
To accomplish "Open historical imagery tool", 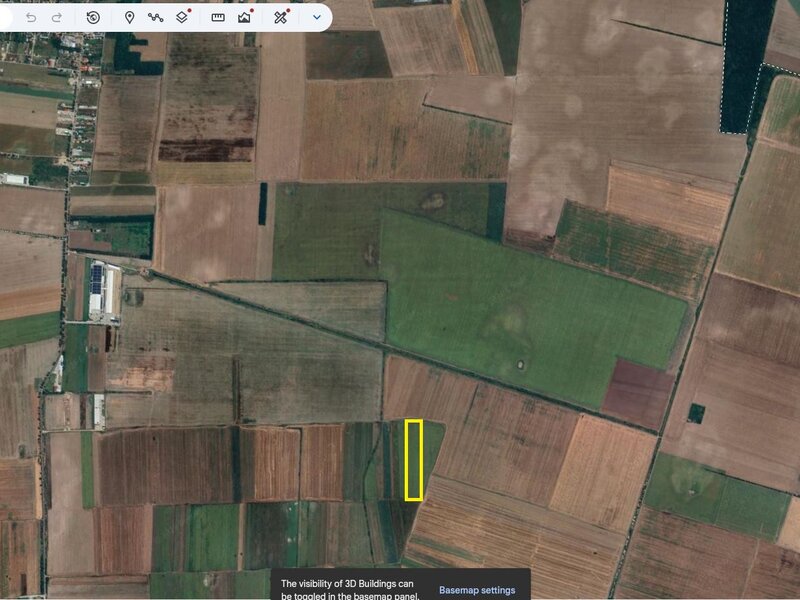I will [x=93, y=17].
